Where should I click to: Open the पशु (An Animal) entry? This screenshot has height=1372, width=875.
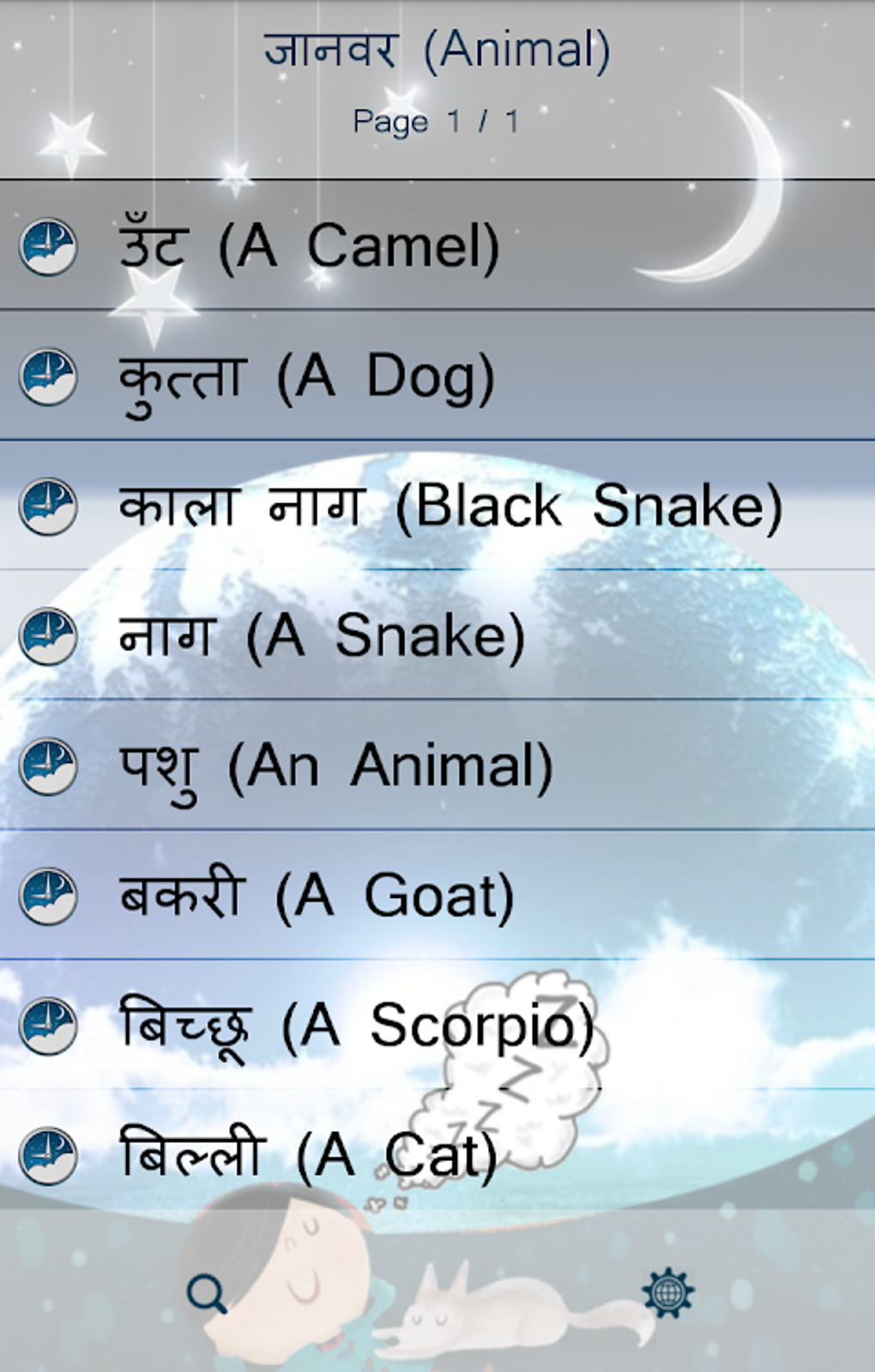click(437, 765)
